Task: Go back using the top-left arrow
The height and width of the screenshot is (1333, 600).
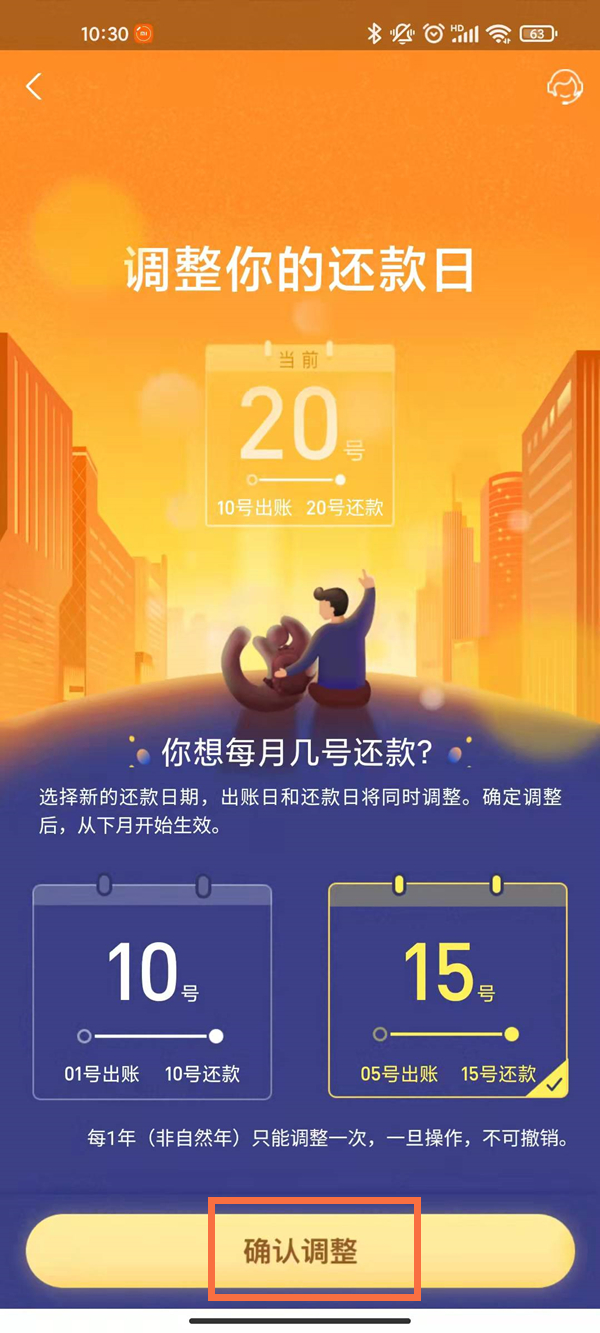Action: click(34, 87)
